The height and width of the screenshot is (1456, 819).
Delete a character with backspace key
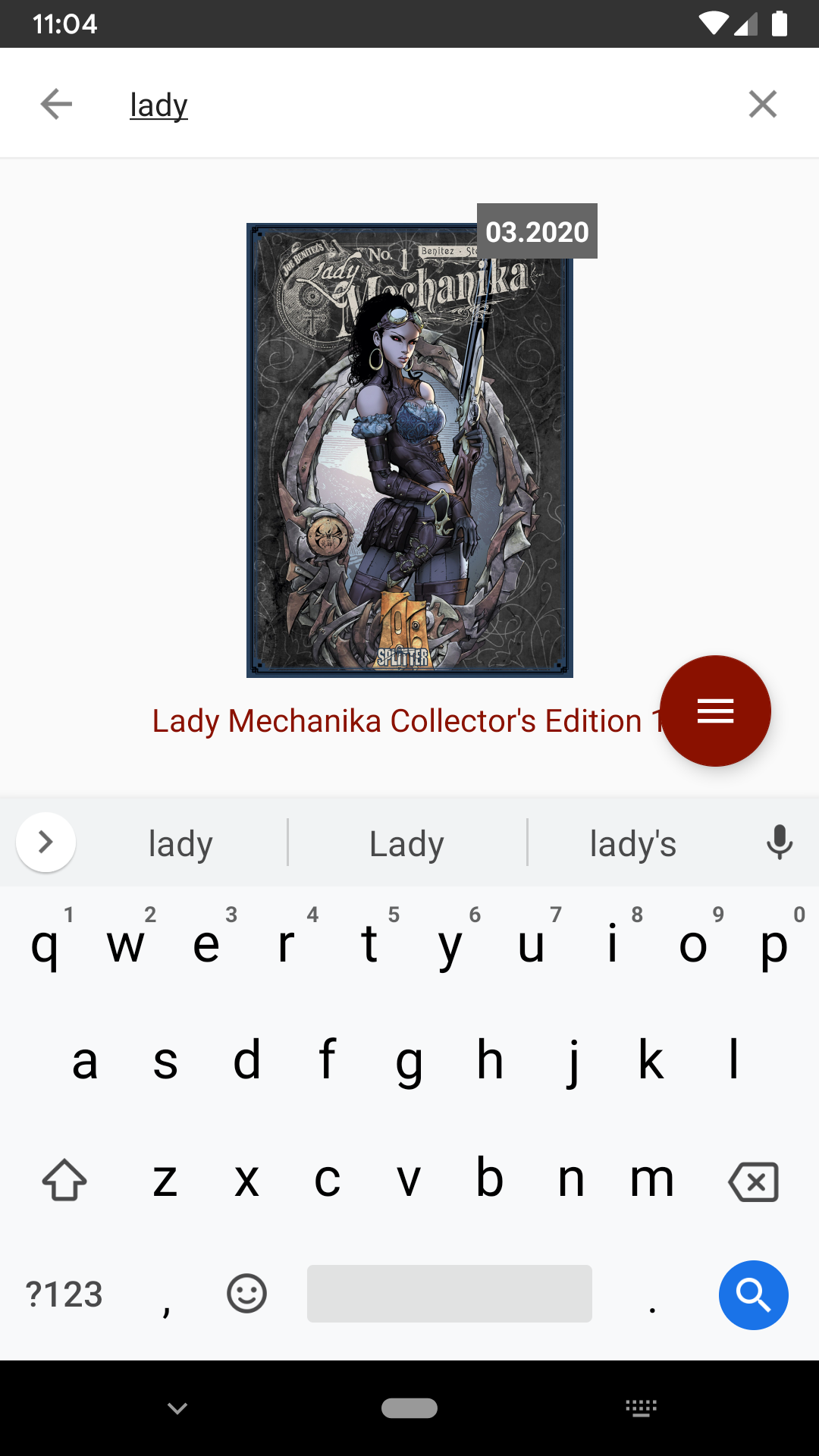tap(753, 1181)
